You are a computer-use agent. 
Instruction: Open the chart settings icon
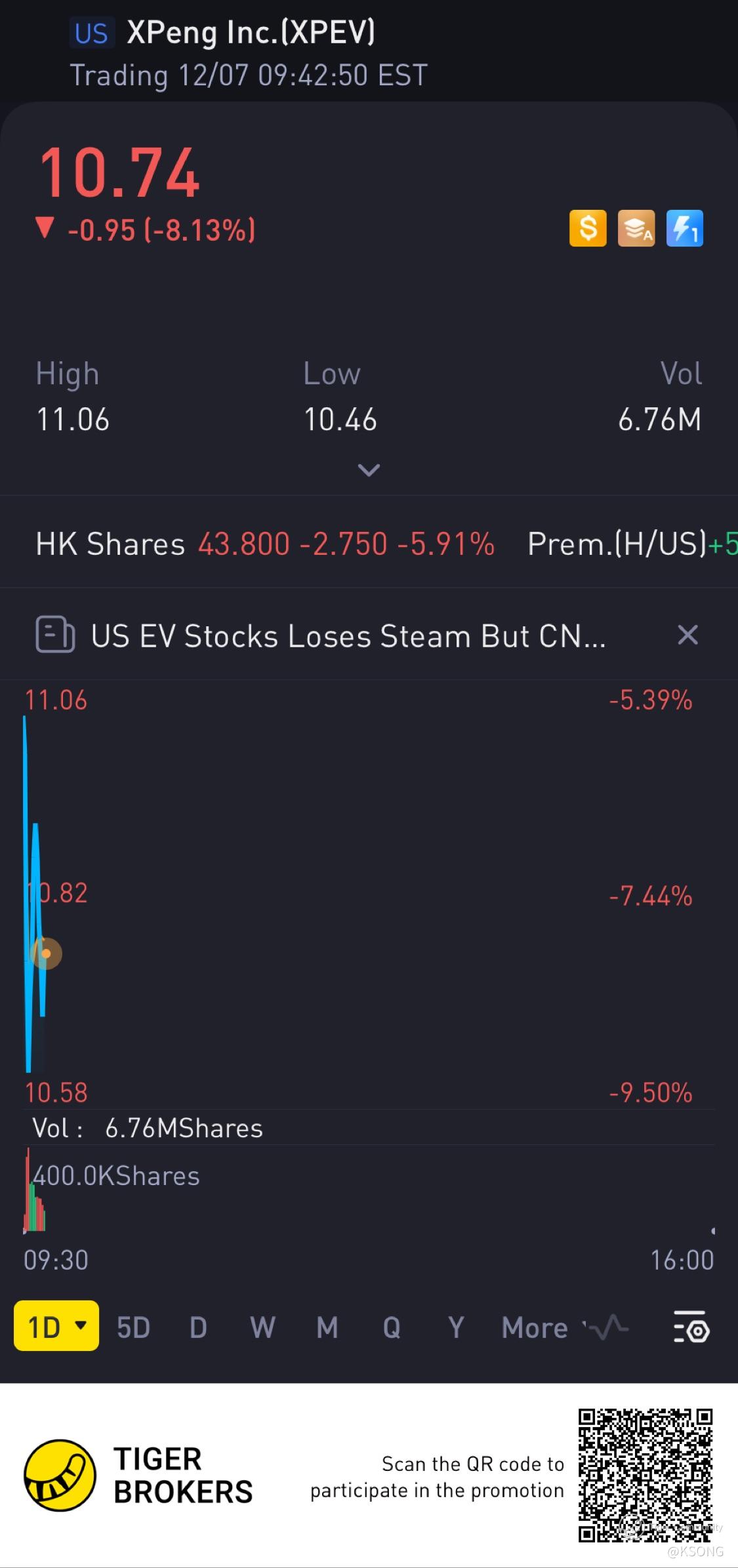click(691, 1327)
